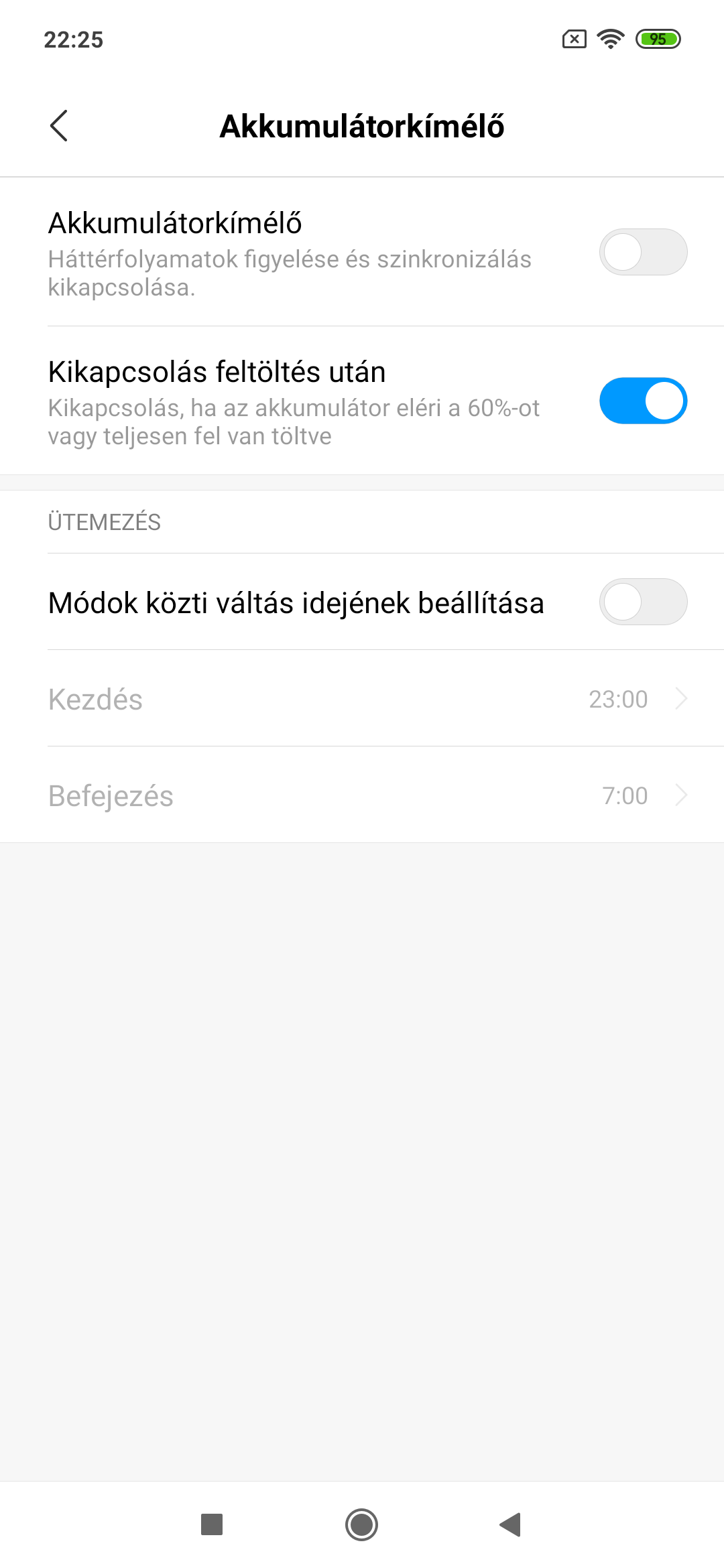Open the Kezdés 23:00 start time row
724x1568 pixels.
click(362, 698)
